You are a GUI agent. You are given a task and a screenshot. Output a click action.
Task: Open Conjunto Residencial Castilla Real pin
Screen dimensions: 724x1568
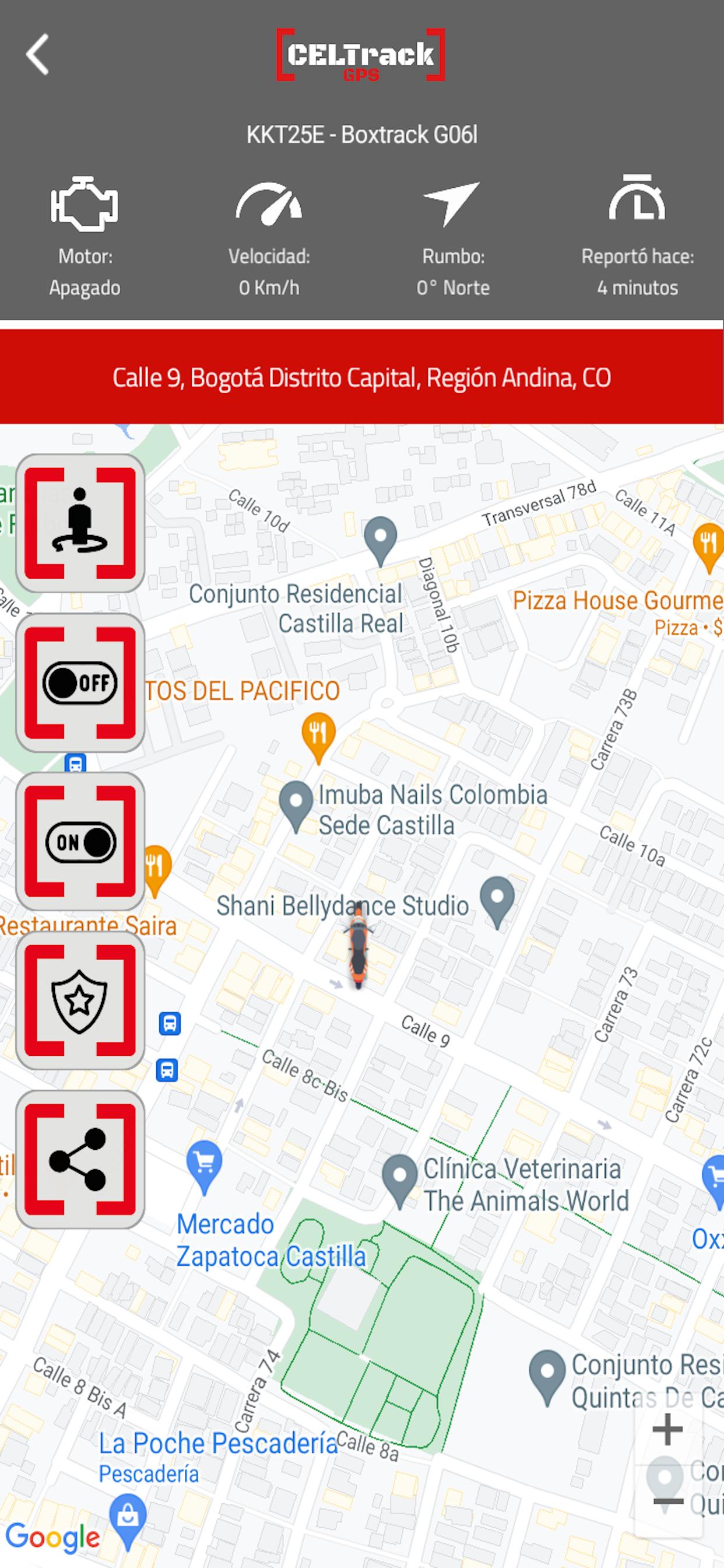[380, 541]
